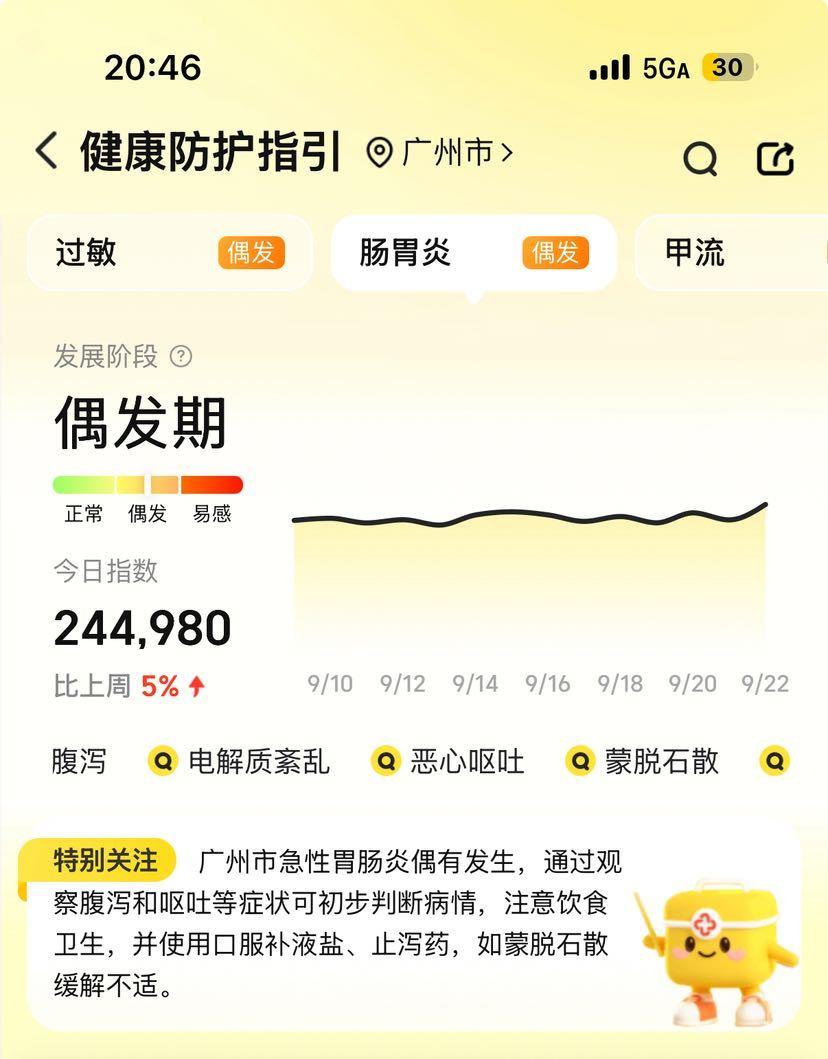The image size is (828, 1059).
Task: Open the search icon
Action: (x=700, y=158)
